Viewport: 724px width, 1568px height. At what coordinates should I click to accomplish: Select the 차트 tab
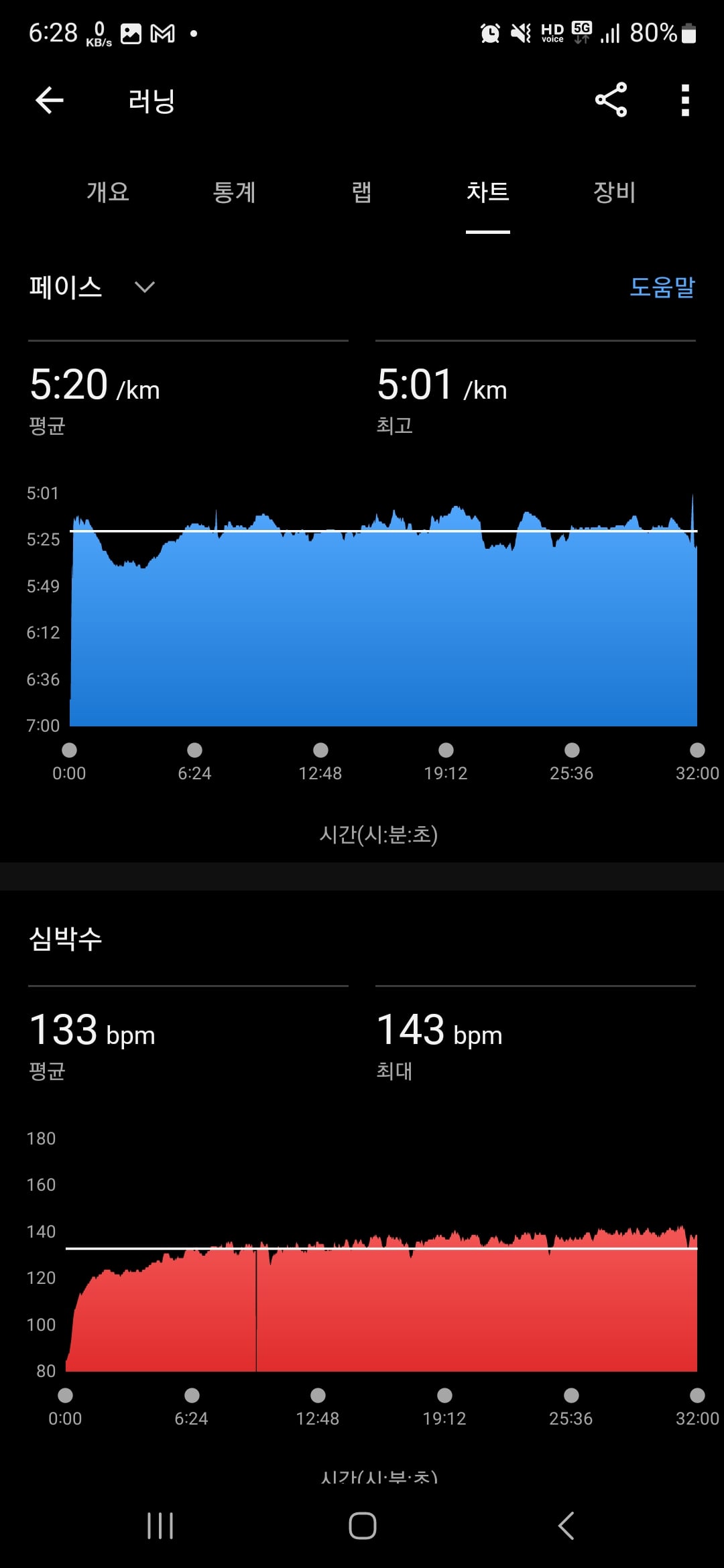click(x=487, y=192)
